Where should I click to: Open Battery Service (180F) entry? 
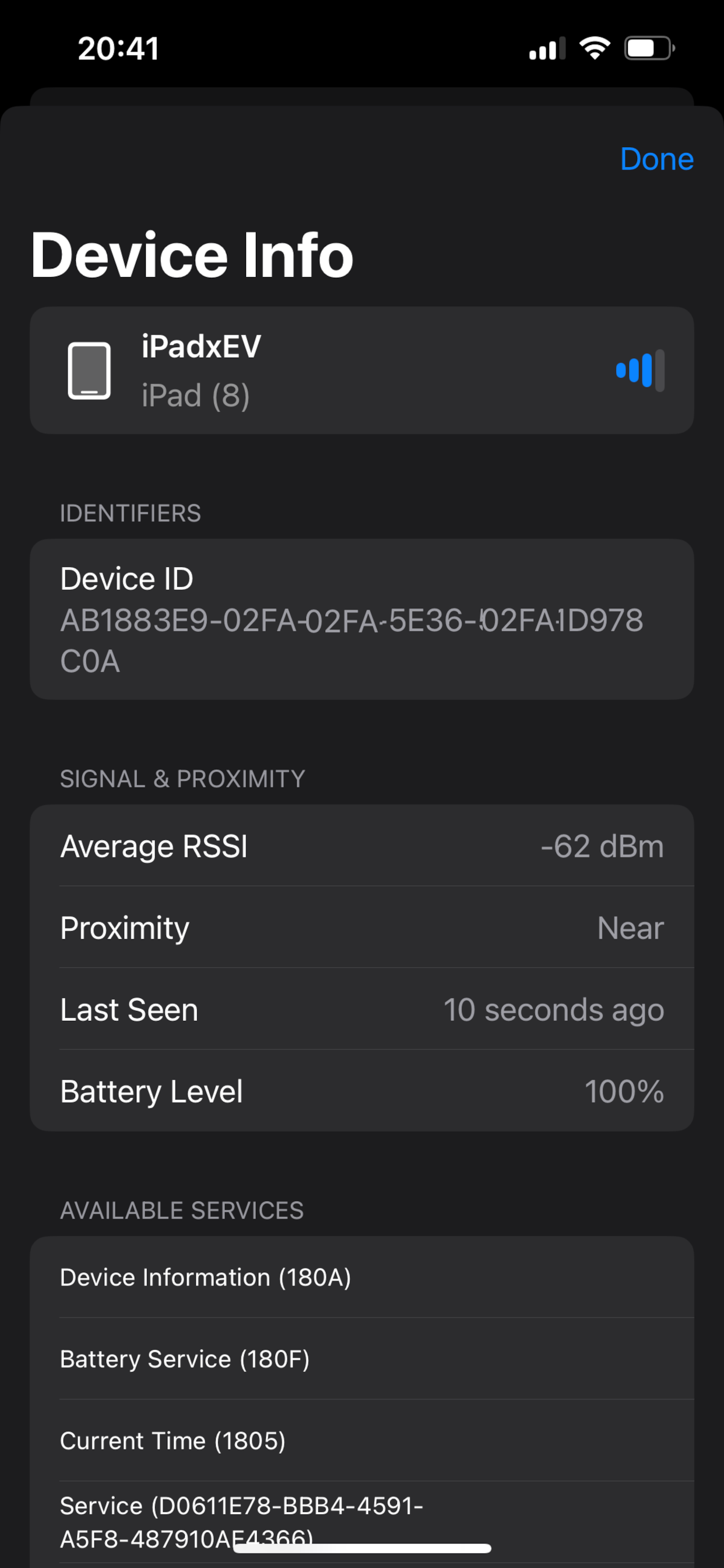click(362, 1359)
